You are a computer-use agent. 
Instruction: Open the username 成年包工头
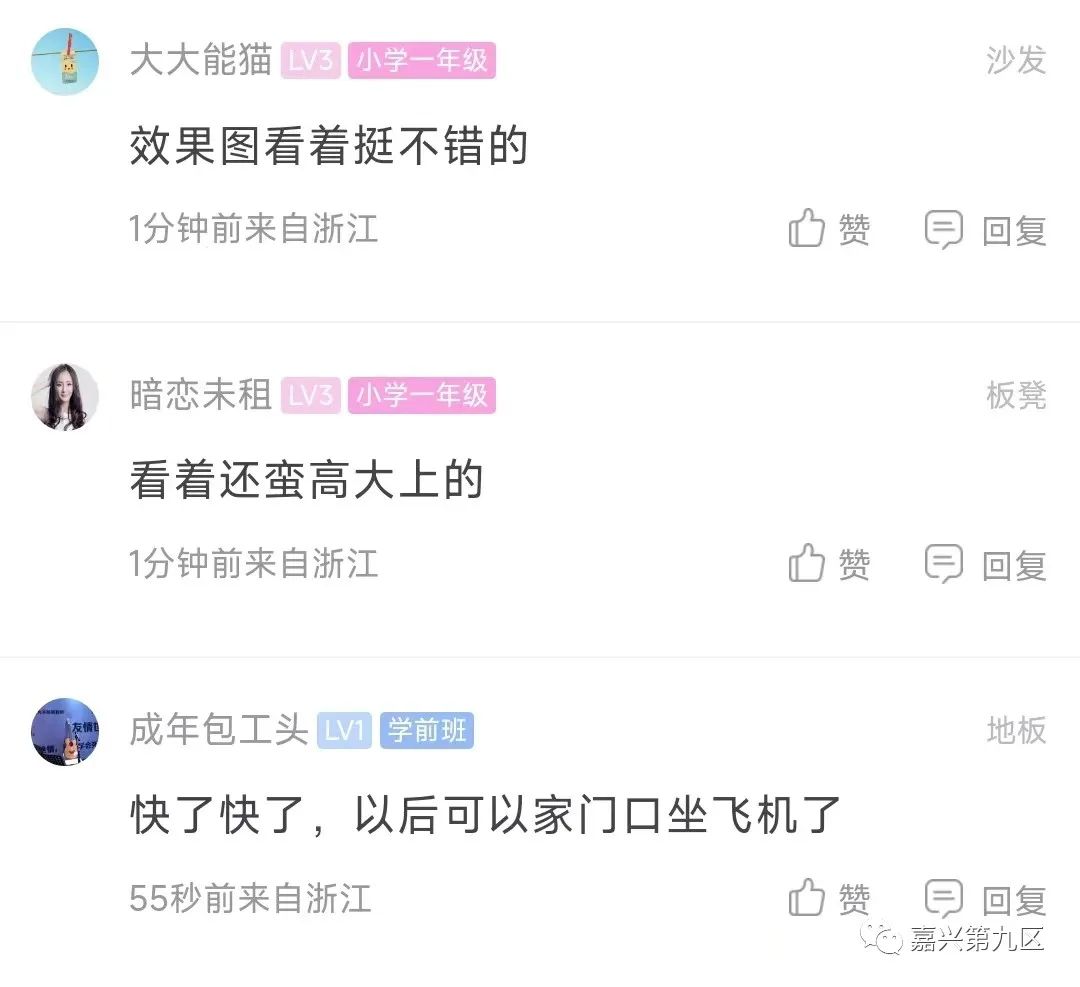(219, 731)
